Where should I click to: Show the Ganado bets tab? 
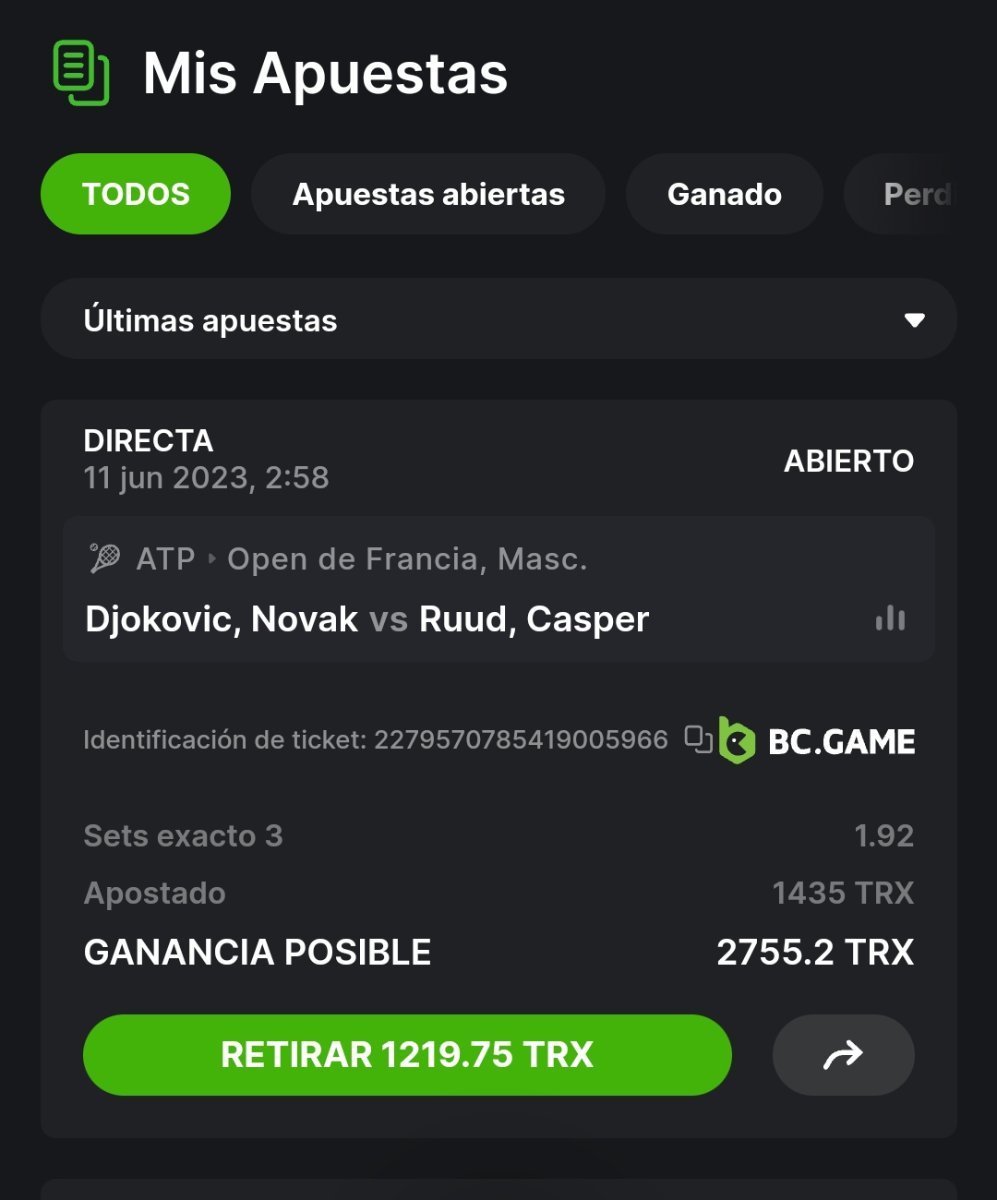point(724,194)
